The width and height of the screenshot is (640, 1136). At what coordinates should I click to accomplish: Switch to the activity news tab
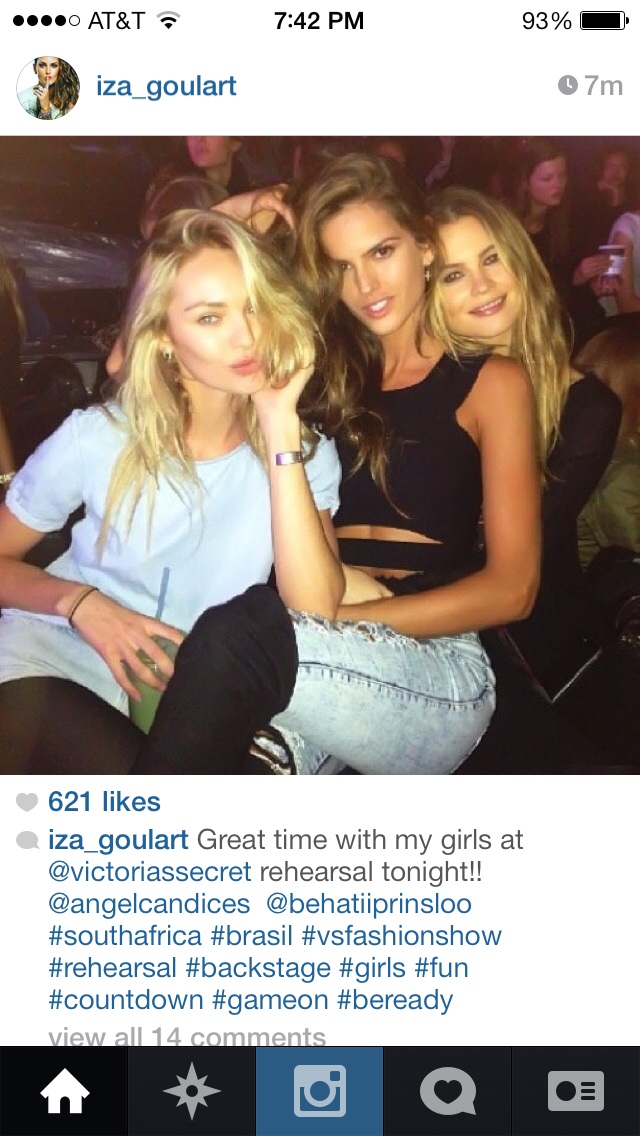pyautogui.click(x=447, y=1091)
